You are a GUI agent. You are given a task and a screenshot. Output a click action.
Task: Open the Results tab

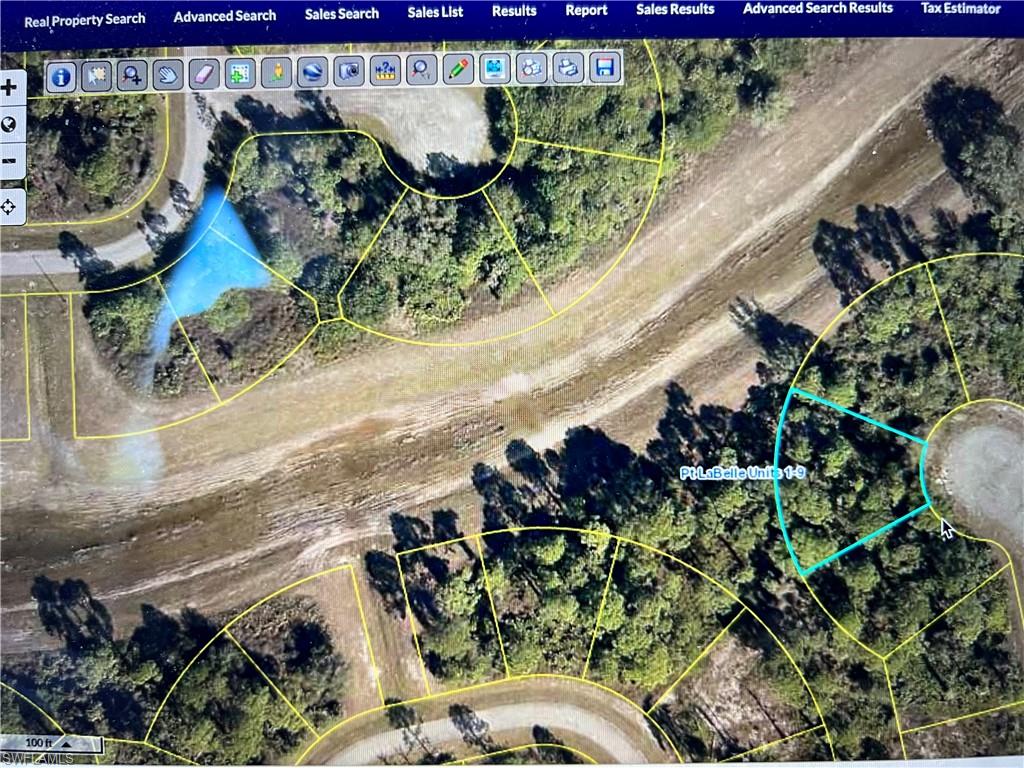[x=514, y=10]
